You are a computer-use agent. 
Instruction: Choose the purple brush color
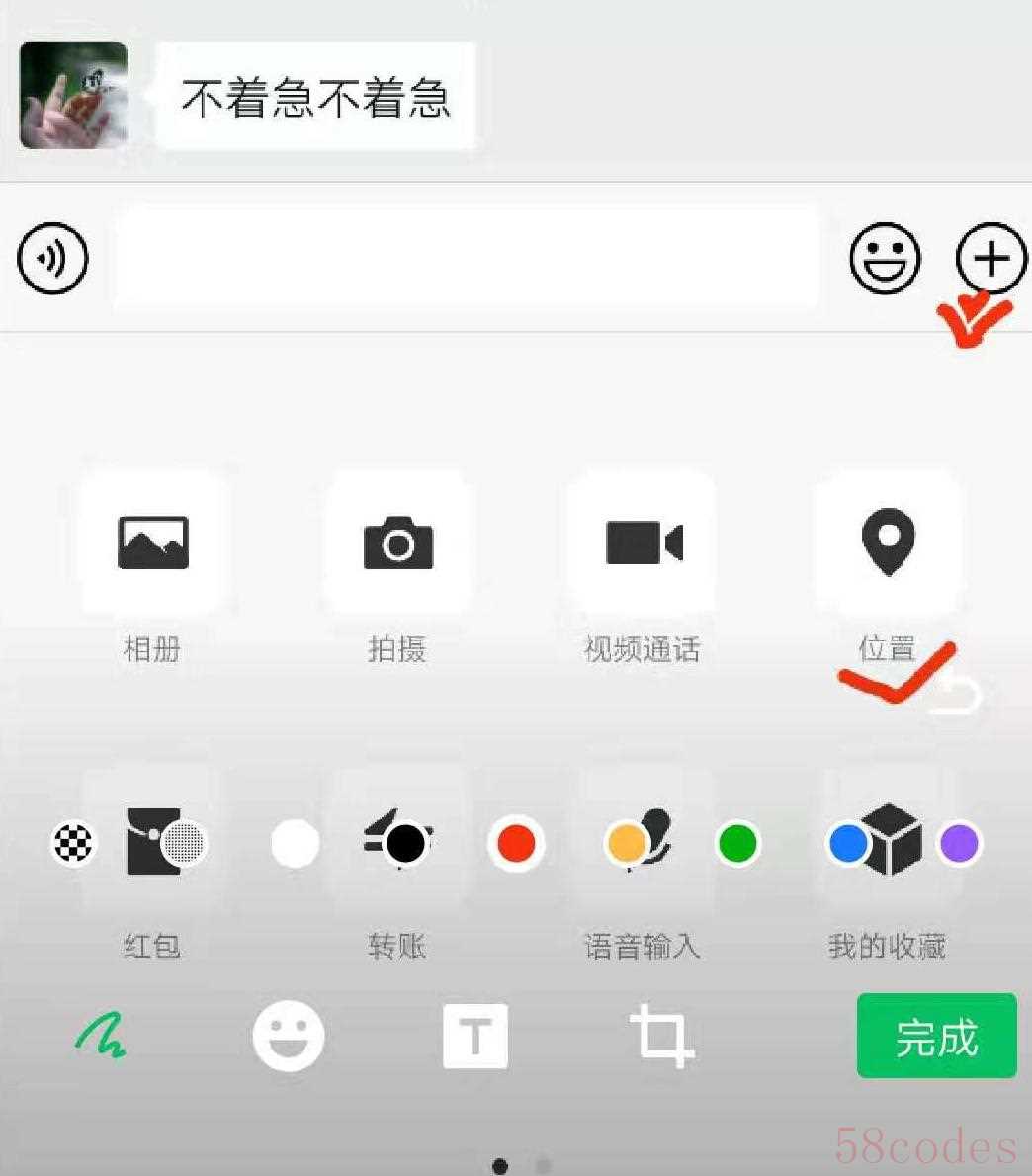(x=958, y=844)
